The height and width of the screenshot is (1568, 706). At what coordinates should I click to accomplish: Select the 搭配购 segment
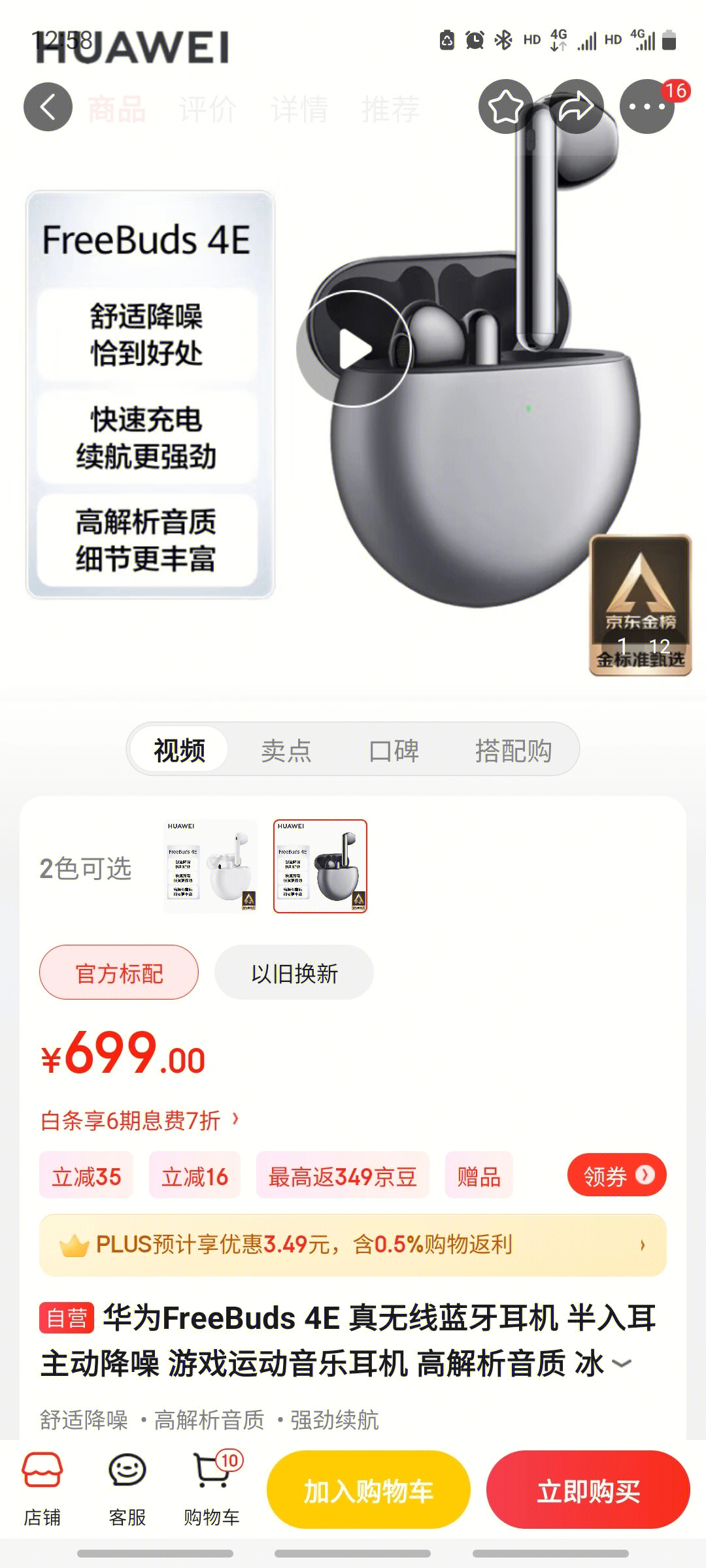tap(513, 750)
